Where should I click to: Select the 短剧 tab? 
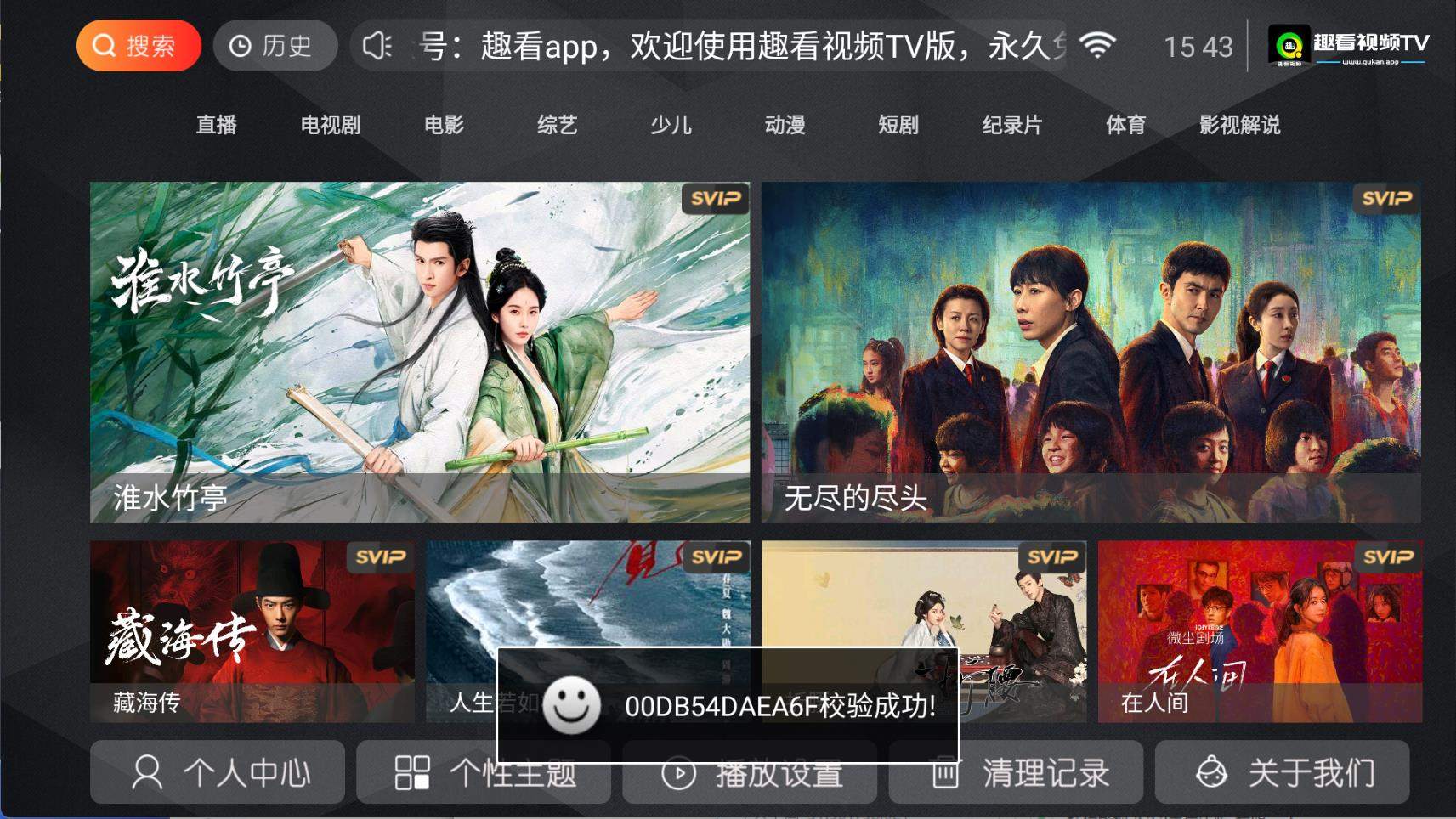[x=898, y=125]
